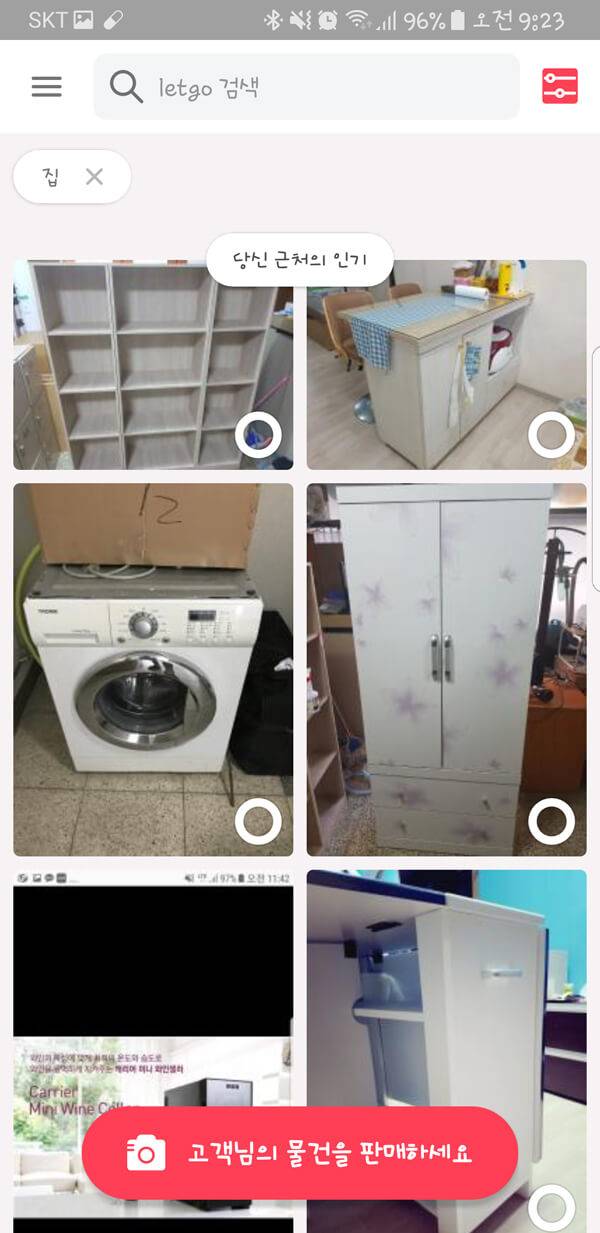Open the kitchen island table listing

tap(447, 365)
